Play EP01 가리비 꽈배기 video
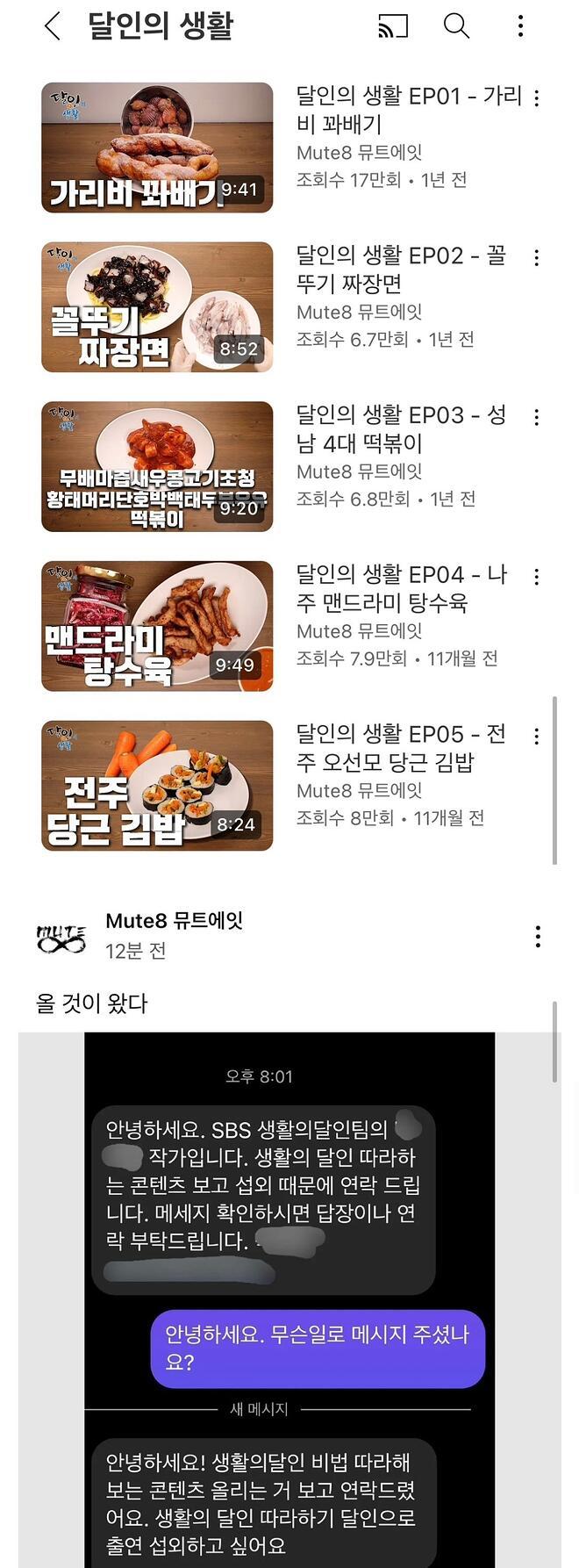Viewport: 579px width, 1568px height. (x=157, y=147)
